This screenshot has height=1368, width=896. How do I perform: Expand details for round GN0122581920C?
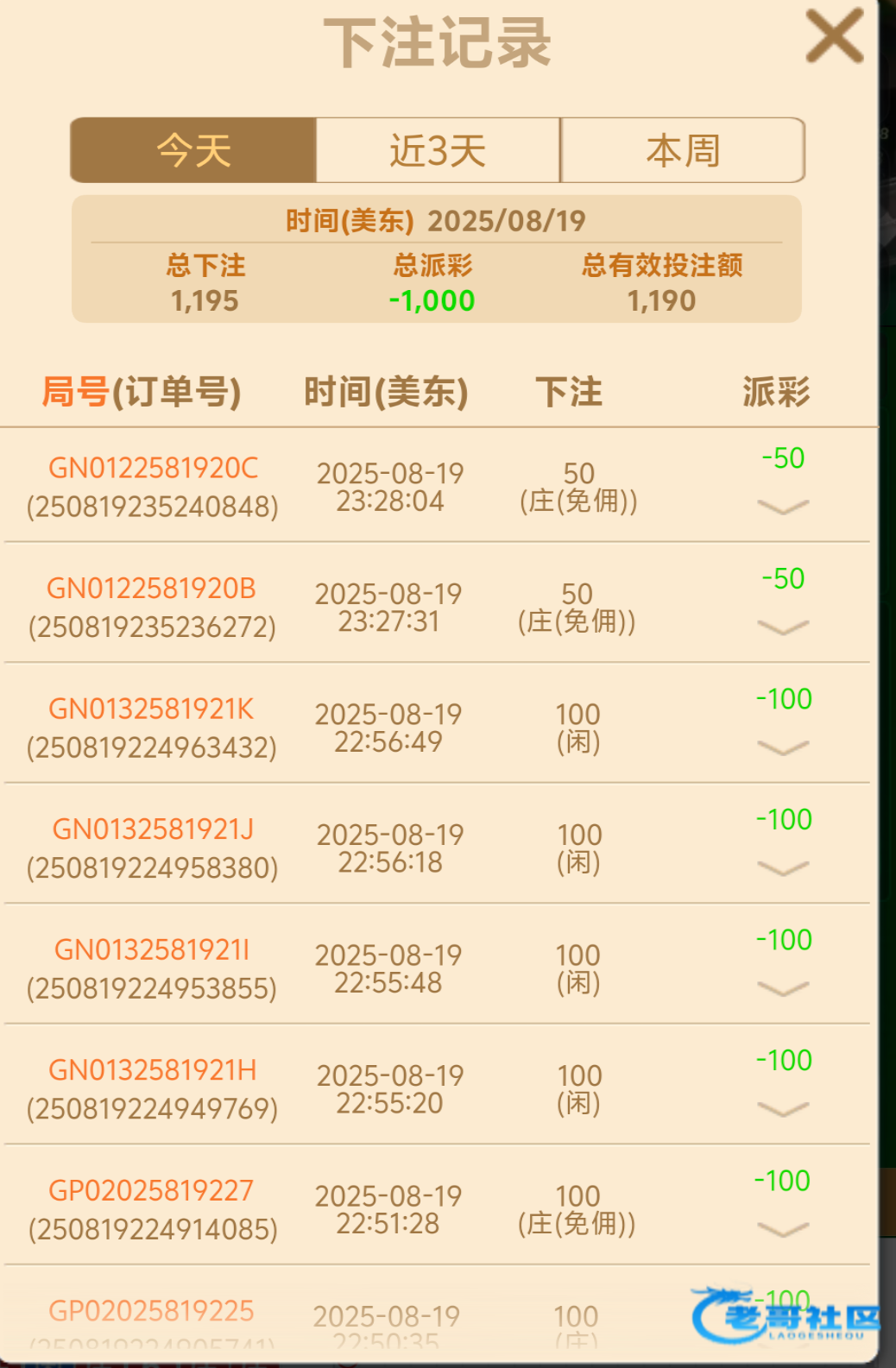tap(782, 507)
